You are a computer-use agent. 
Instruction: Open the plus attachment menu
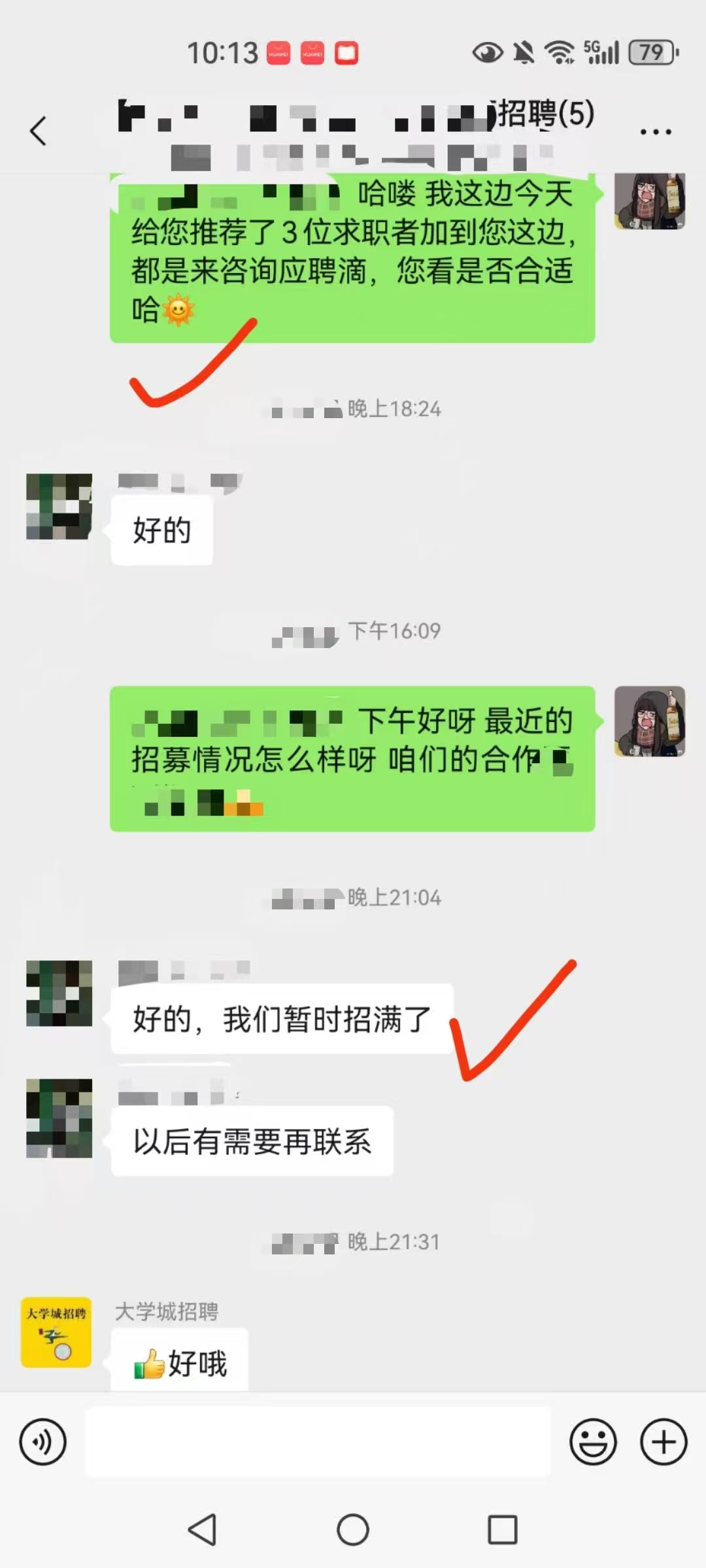point(664,1441)
